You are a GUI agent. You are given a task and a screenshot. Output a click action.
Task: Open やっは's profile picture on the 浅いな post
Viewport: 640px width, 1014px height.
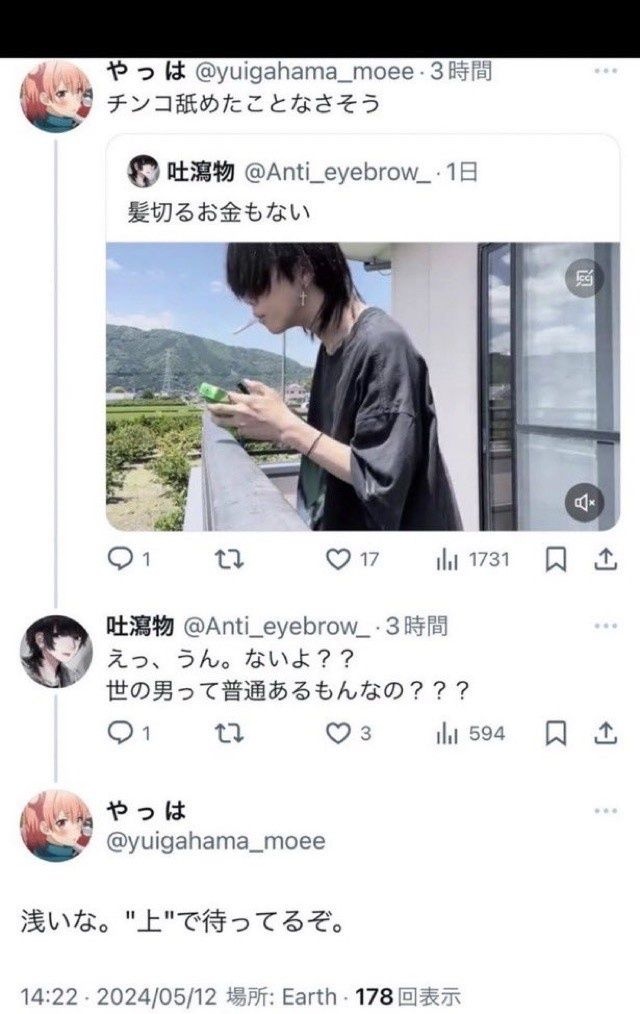pos(56,825)
